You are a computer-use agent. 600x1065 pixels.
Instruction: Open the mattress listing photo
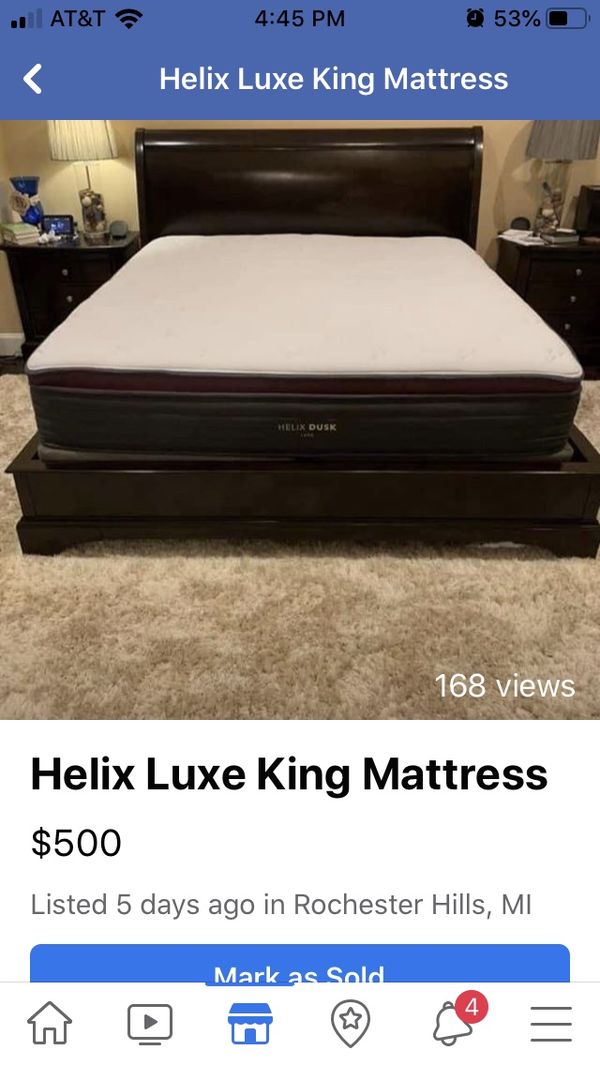click(x=300, y=419)
